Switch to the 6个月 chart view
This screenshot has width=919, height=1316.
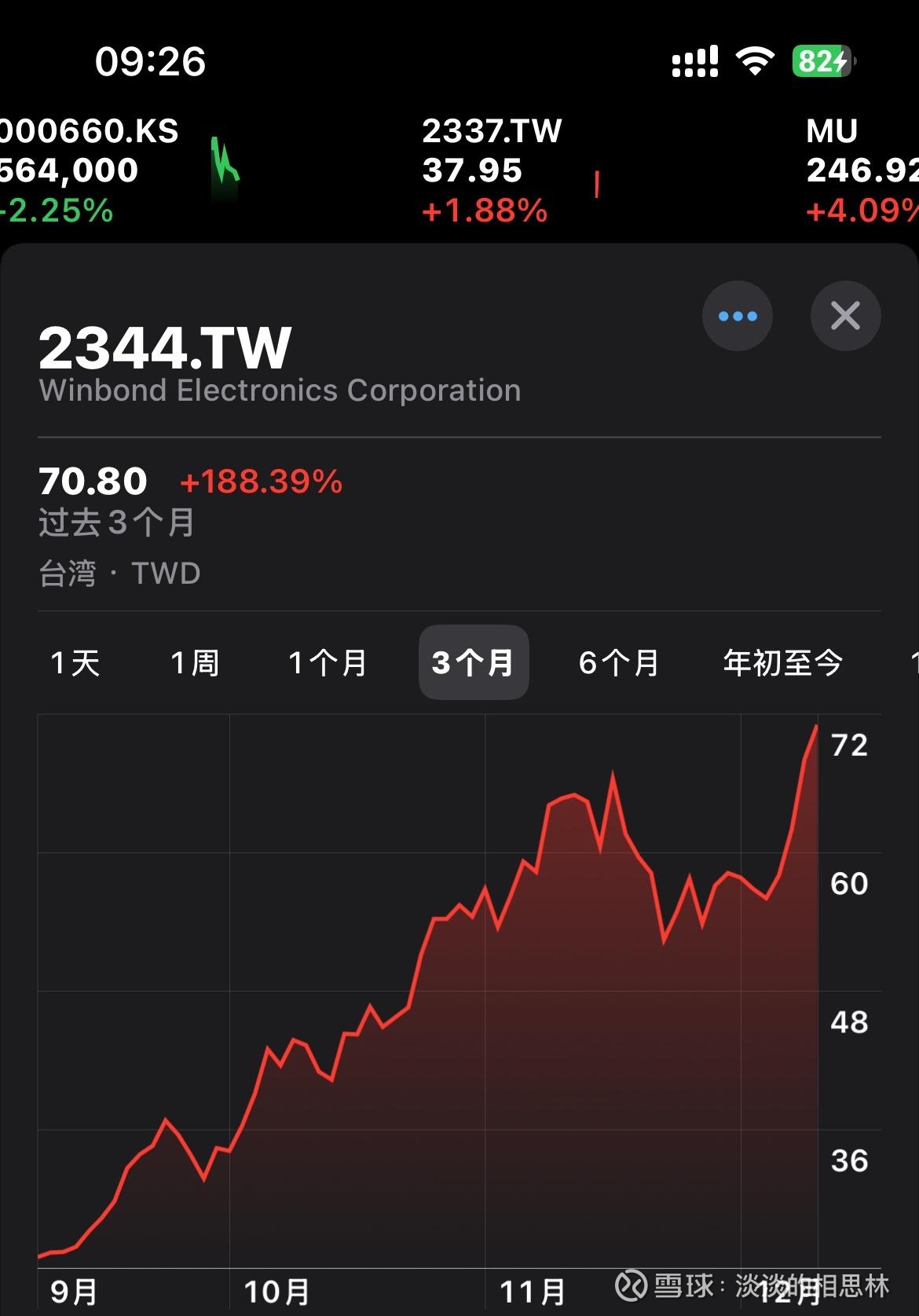[618, 662]
